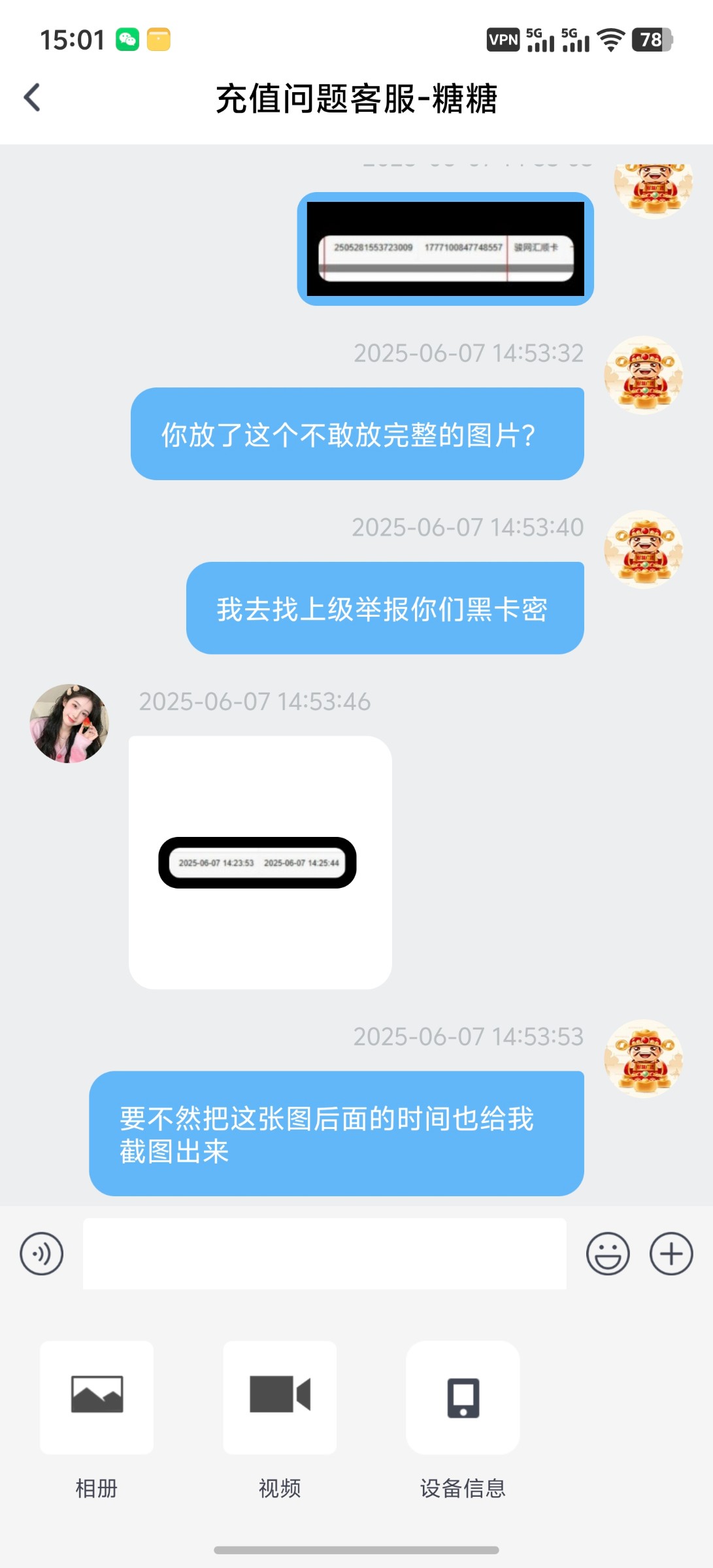Go back using the header arrow

(33, 98)
